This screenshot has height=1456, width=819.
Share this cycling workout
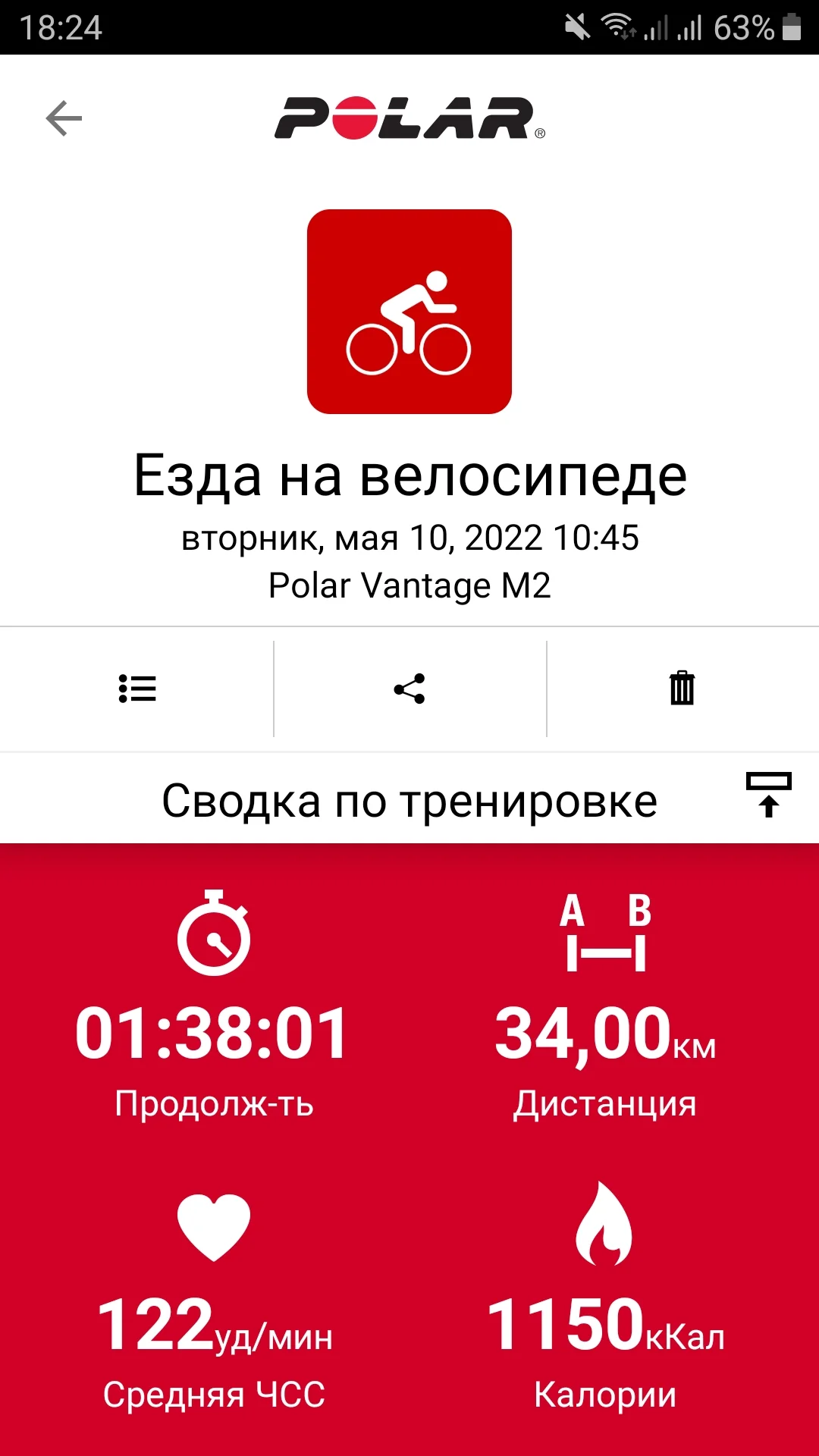[409, 689]
